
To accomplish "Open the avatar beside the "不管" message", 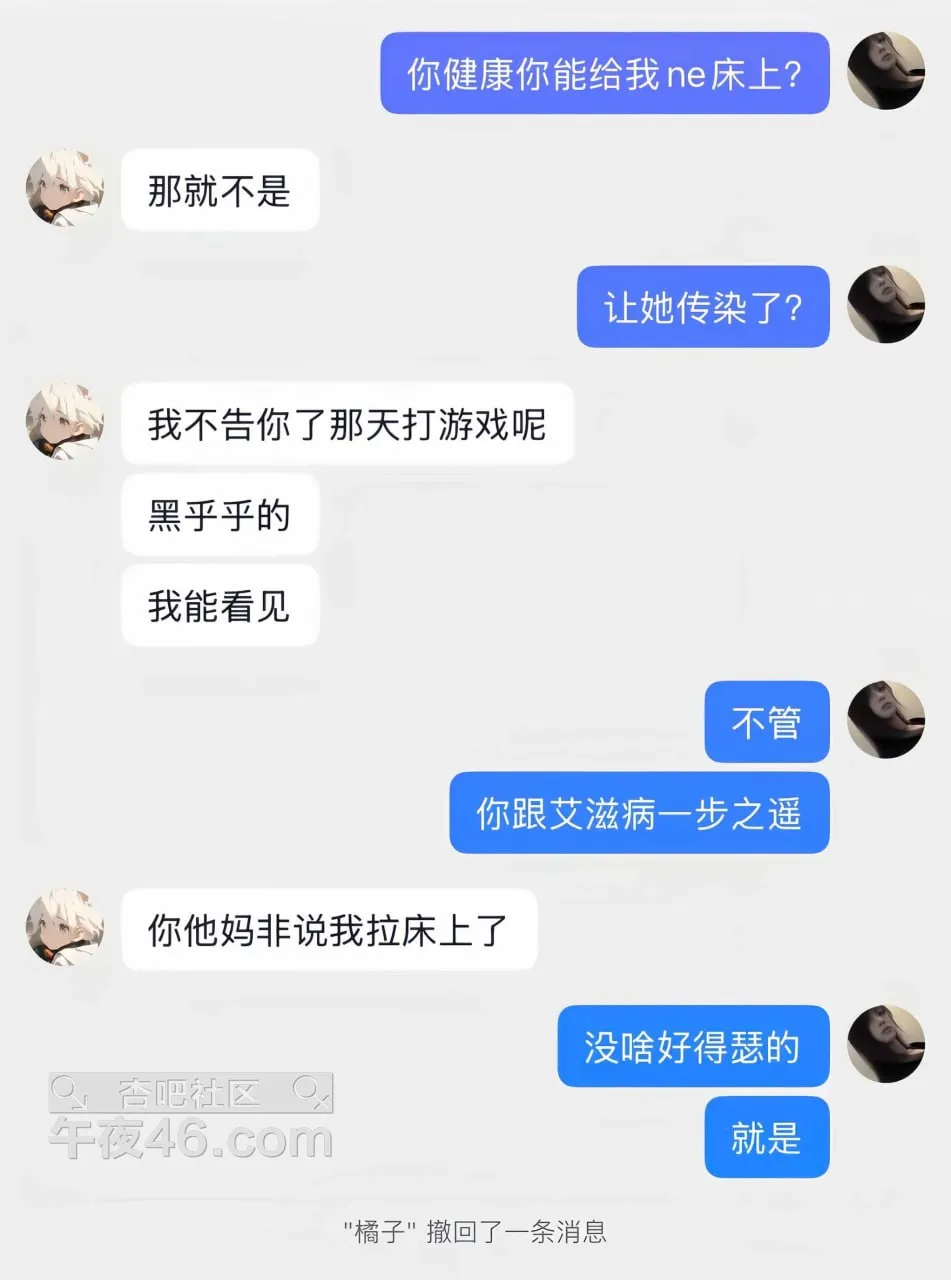I will click(885, 720).
